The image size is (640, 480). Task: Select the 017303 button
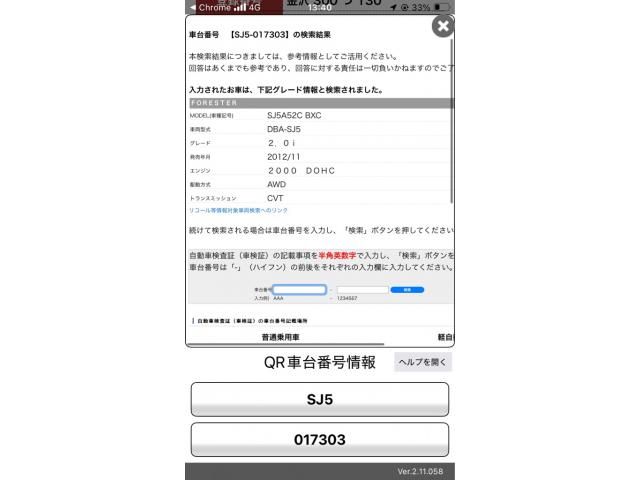[x=319, y=439]
